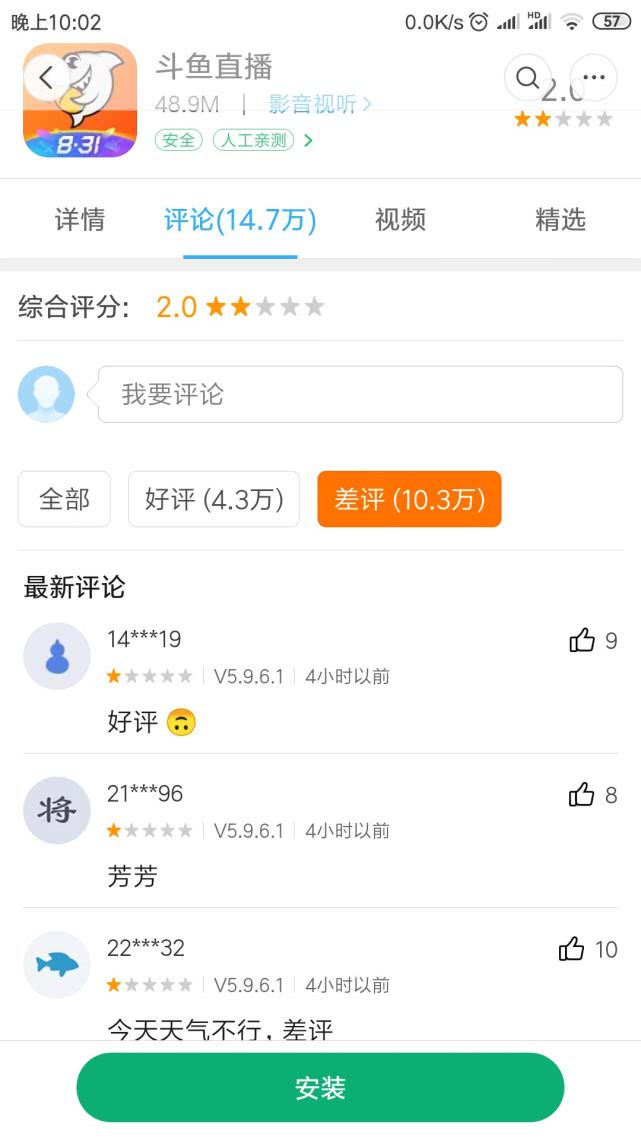This screenshot has width=641, height=1140.
Task: Switch to the 详情 tab
Action: [x=80, y=220]
